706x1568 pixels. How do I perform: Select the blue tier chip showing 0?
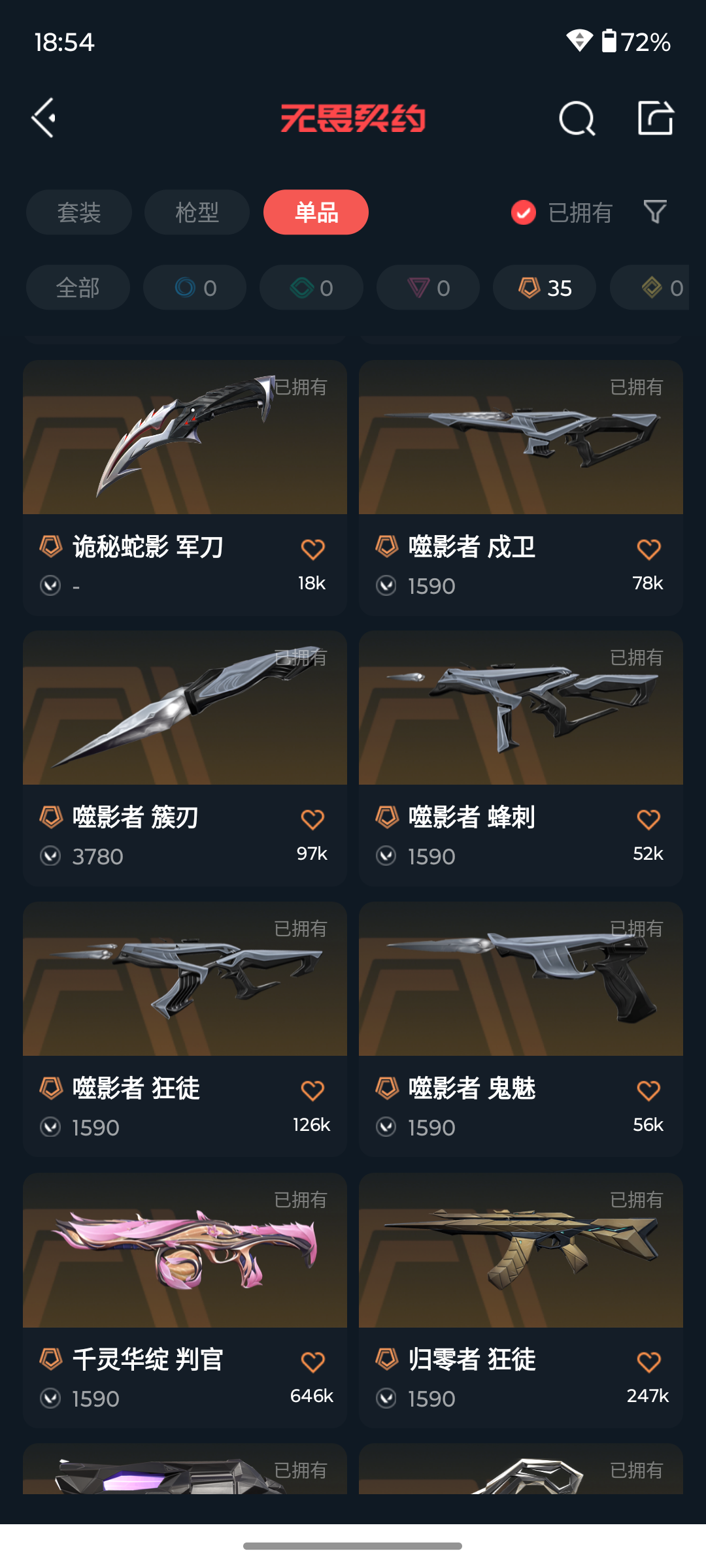195,287
